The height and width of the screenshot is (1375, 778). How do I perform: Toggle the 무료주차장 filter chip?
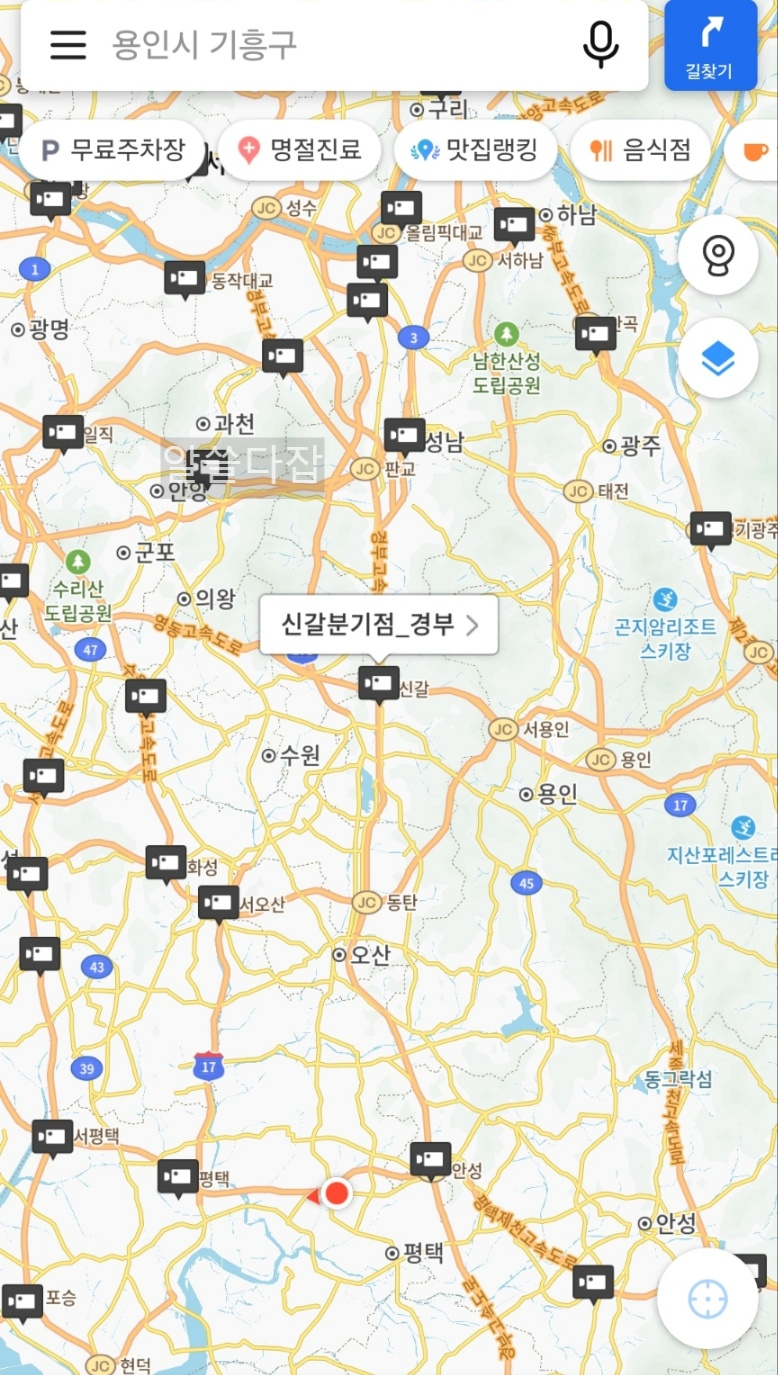[112, 149]
